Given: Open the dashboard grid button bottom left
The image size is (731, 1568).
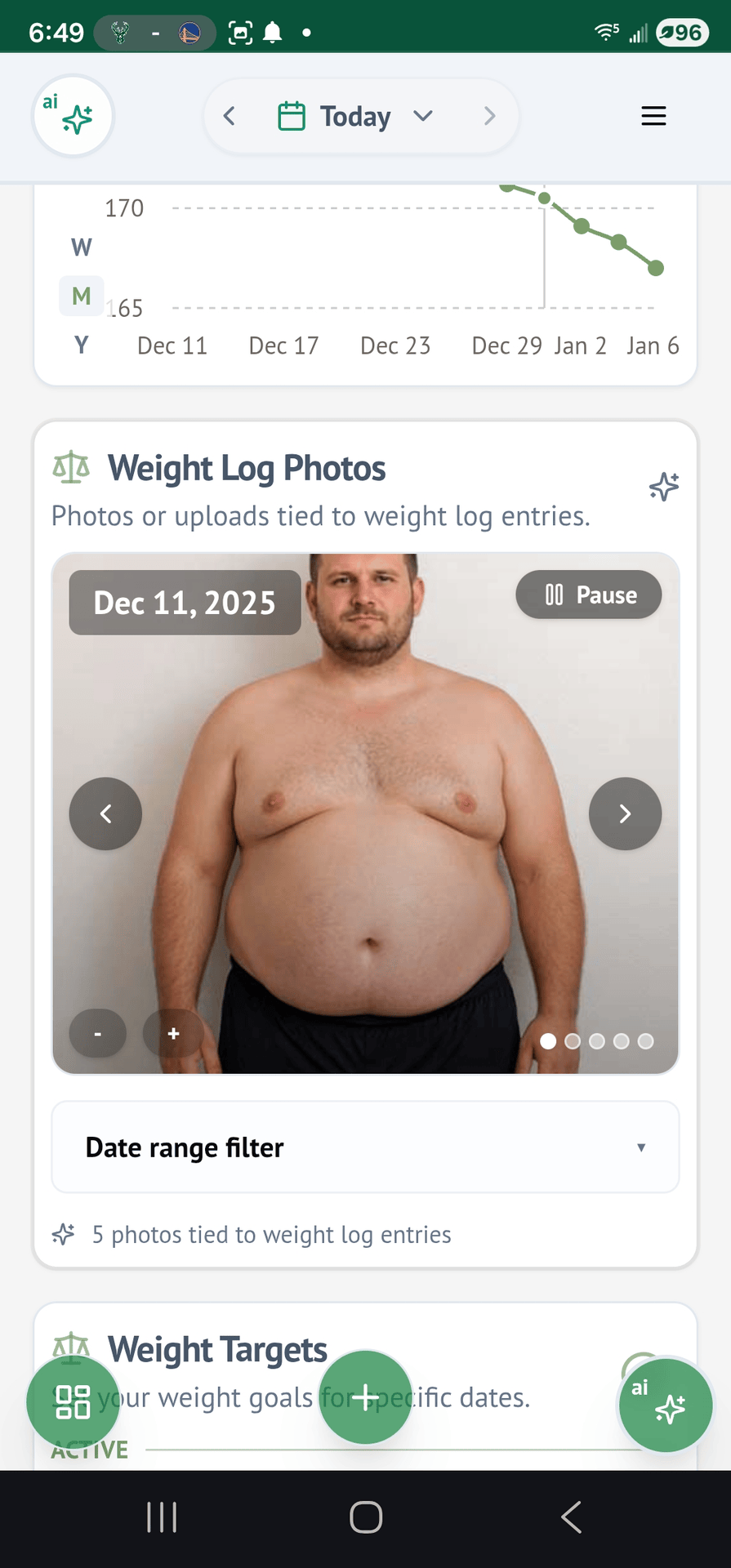Looking at the screenshot, I should 73,1403.
